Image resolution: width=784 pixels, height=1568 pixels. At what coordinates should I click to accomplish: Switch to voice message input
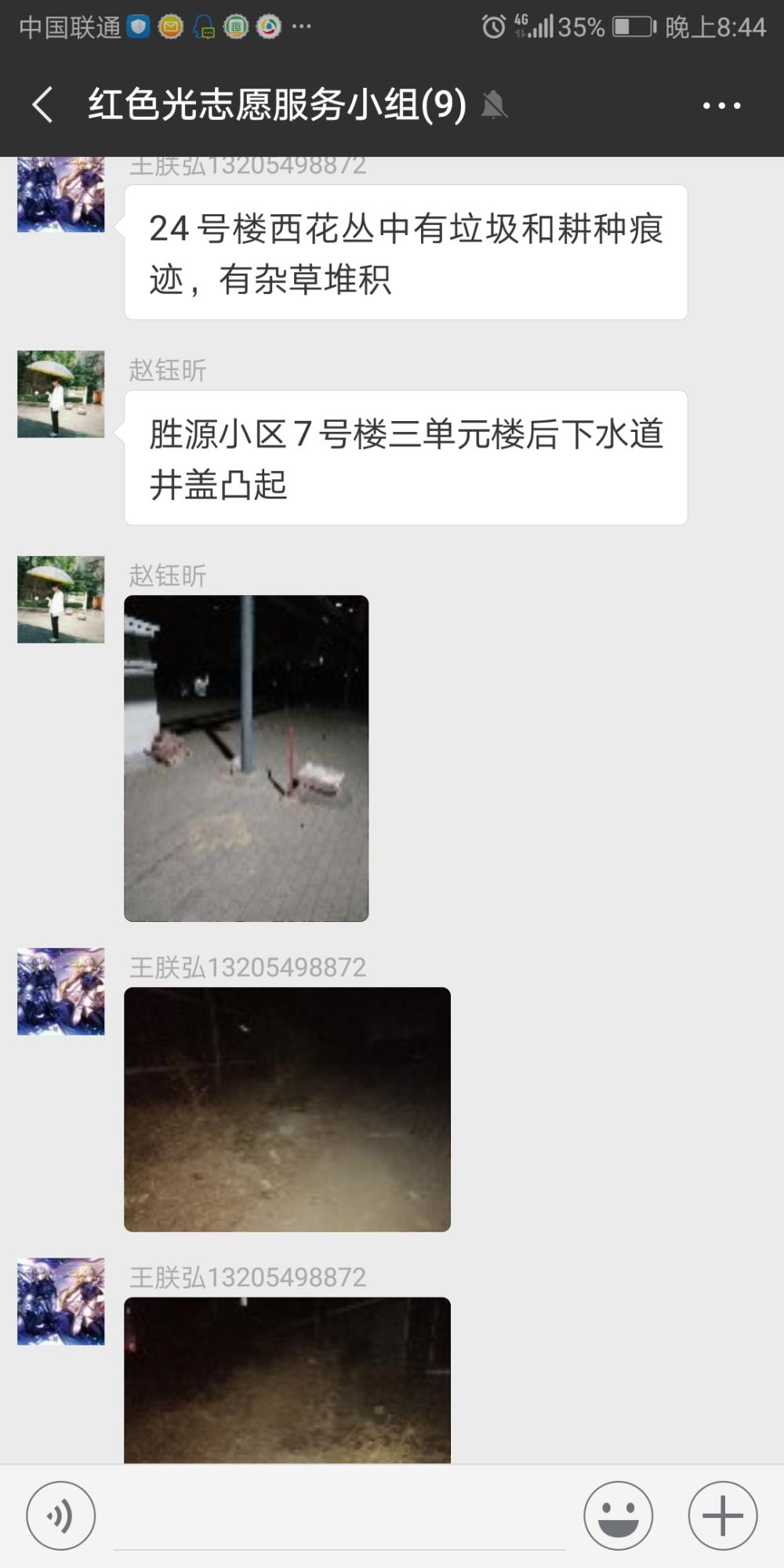click(61, 1516)
